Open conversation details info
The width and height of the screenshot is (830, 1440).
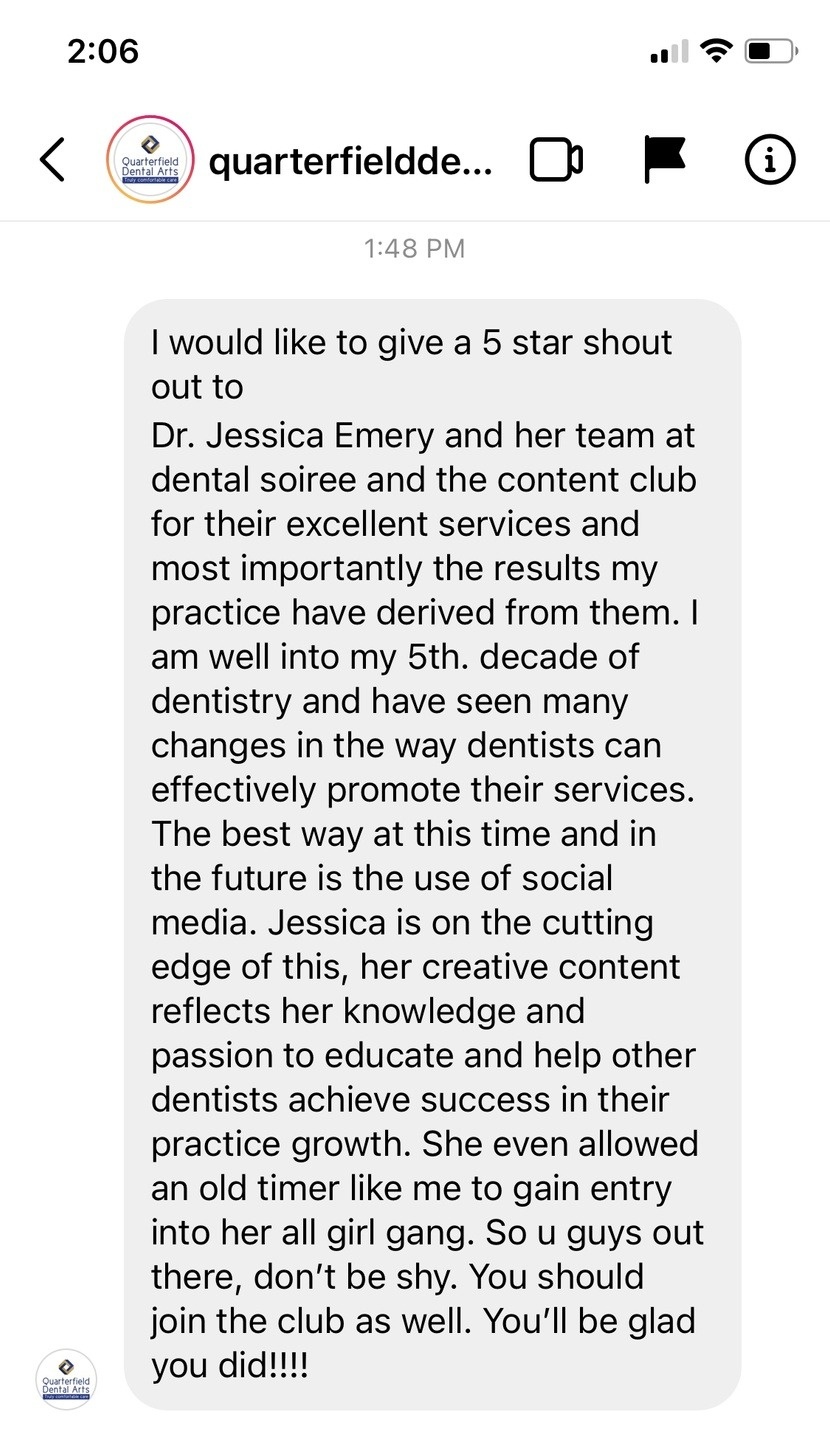770,160
